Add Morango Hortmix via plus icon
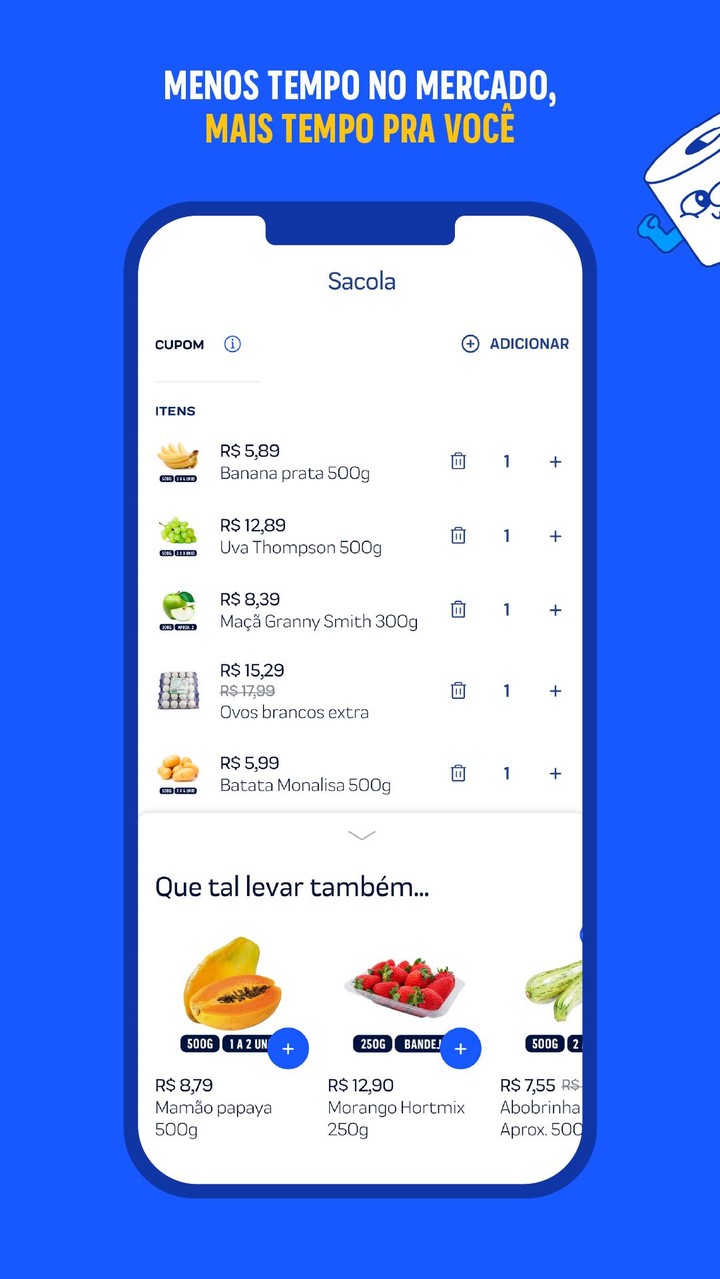The image size is (720, 1279). (x=461, y=1049)
